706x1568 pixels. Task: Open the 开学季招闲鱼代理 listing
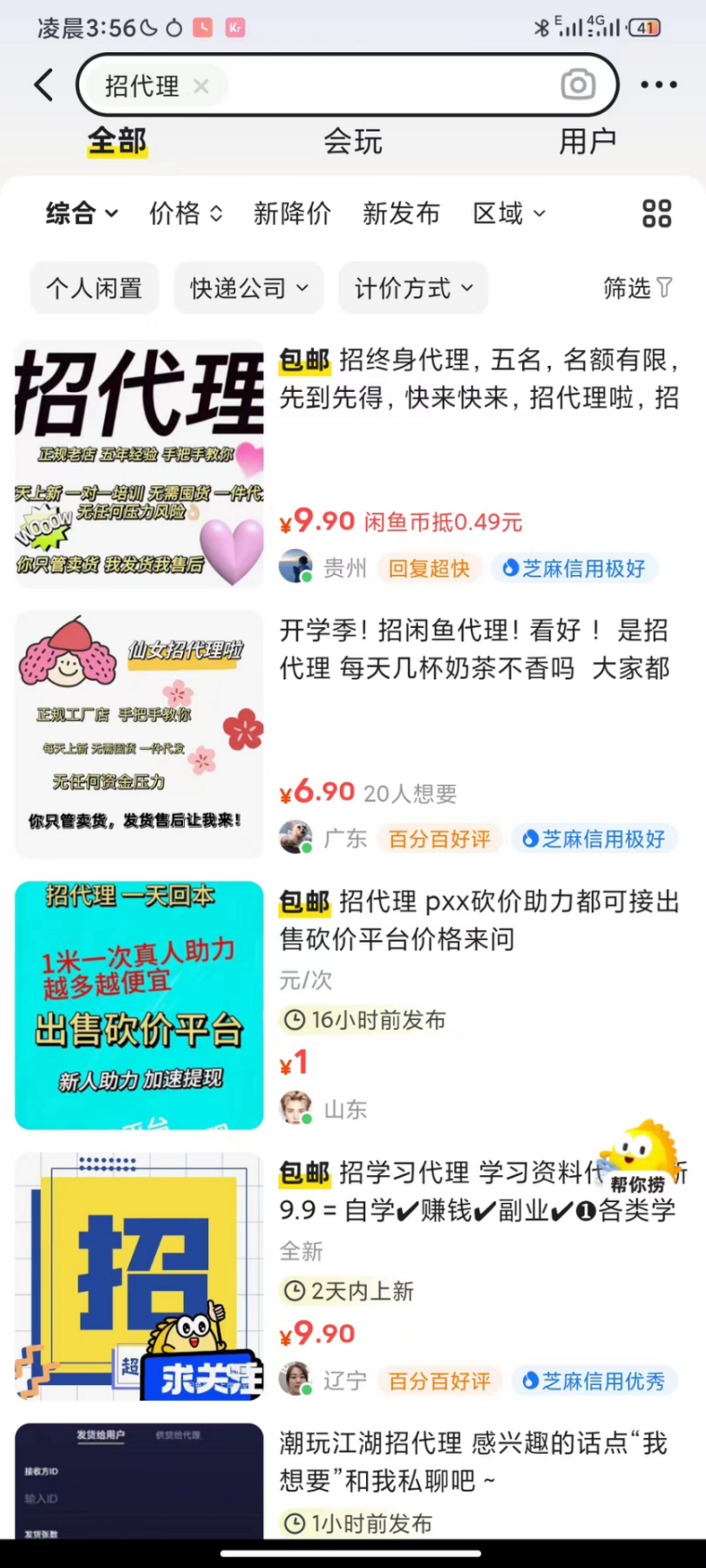click(x=475, y=649)
